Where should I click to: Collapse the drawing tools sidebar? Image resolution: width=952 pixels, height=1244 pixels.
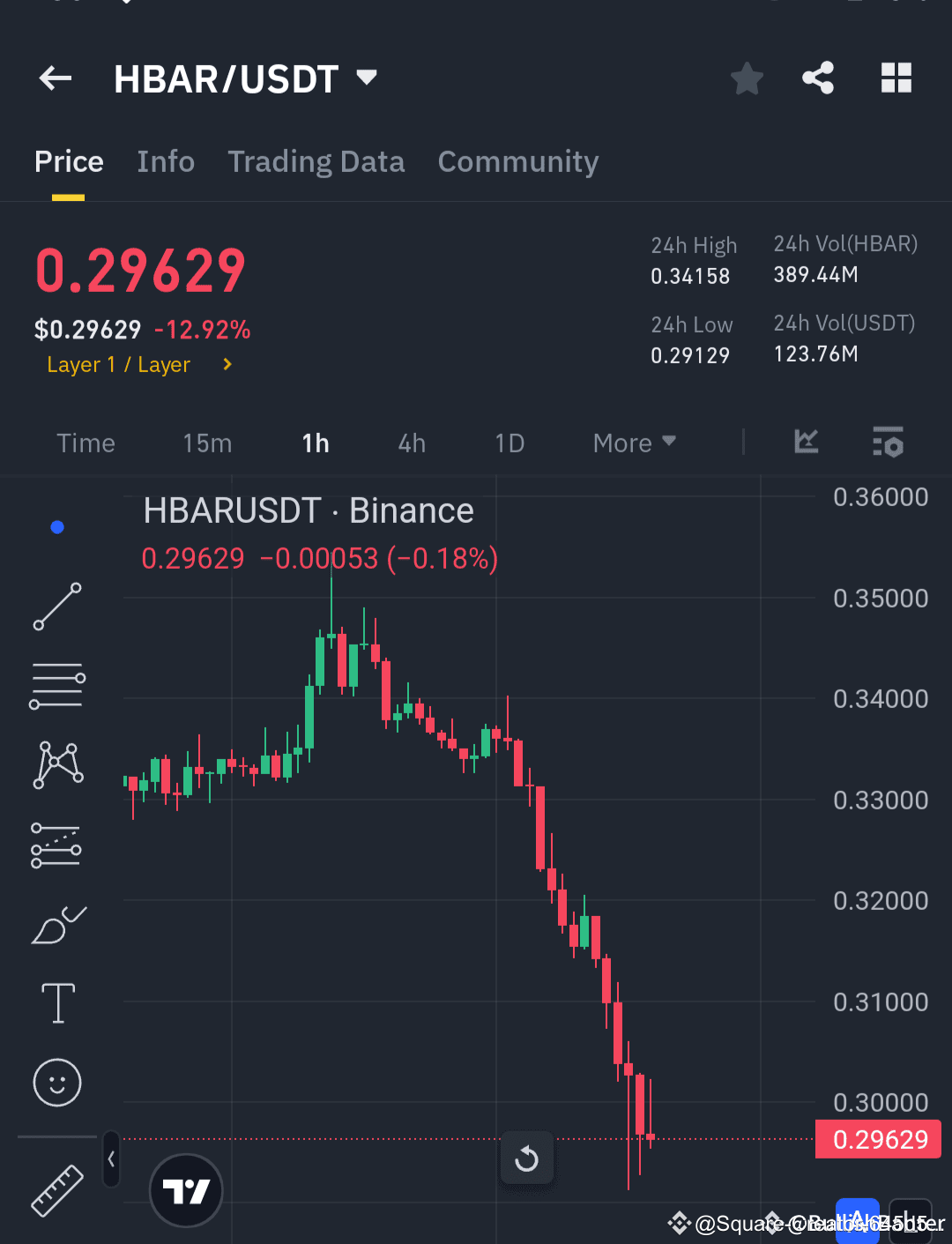coord(110,1160)
